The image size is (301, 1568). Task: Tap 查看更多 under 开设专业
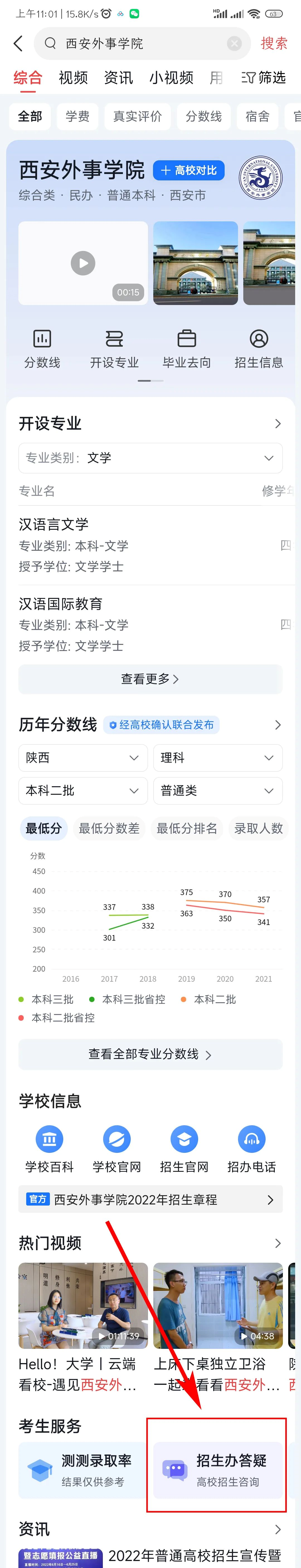(150, 679)
